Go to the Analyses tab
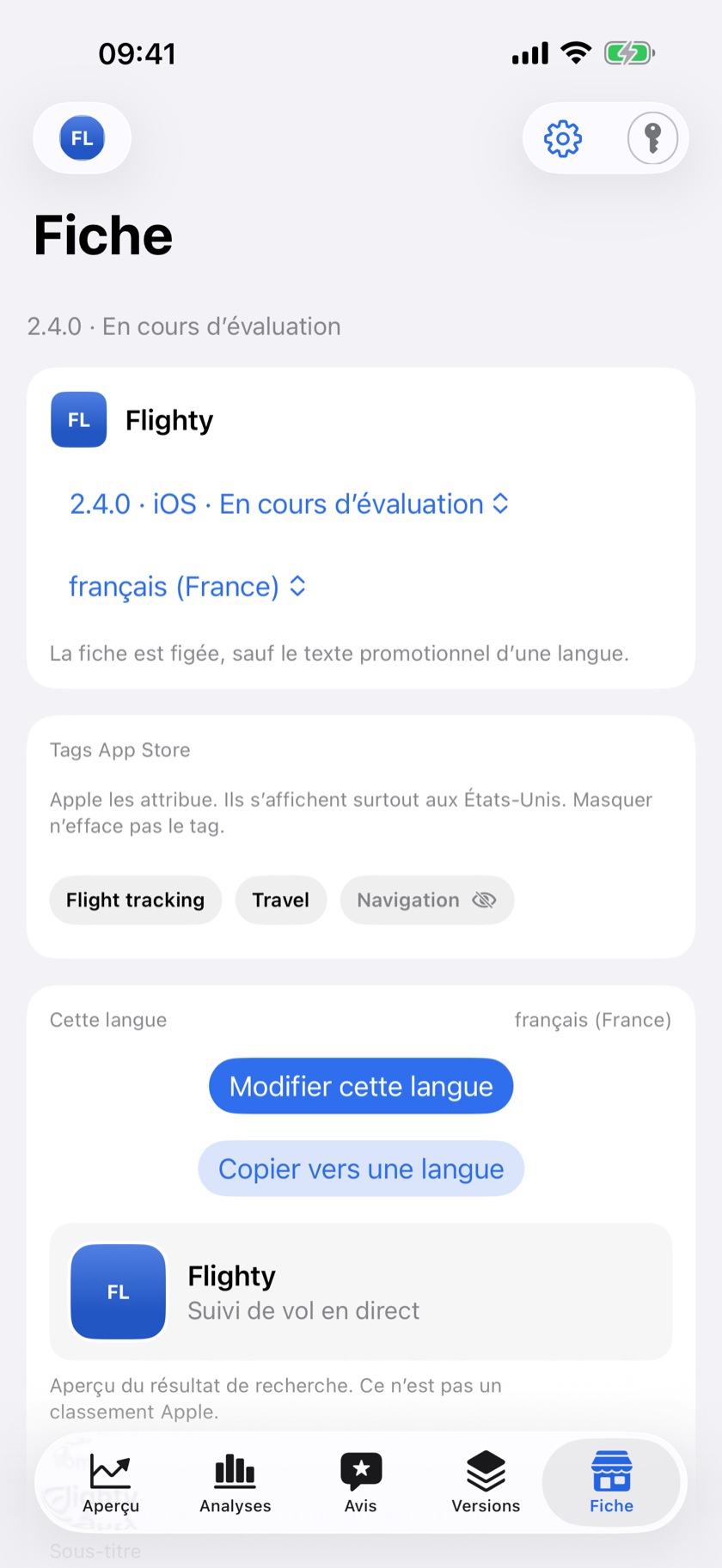The image size is (722, 1568). 236,1483
